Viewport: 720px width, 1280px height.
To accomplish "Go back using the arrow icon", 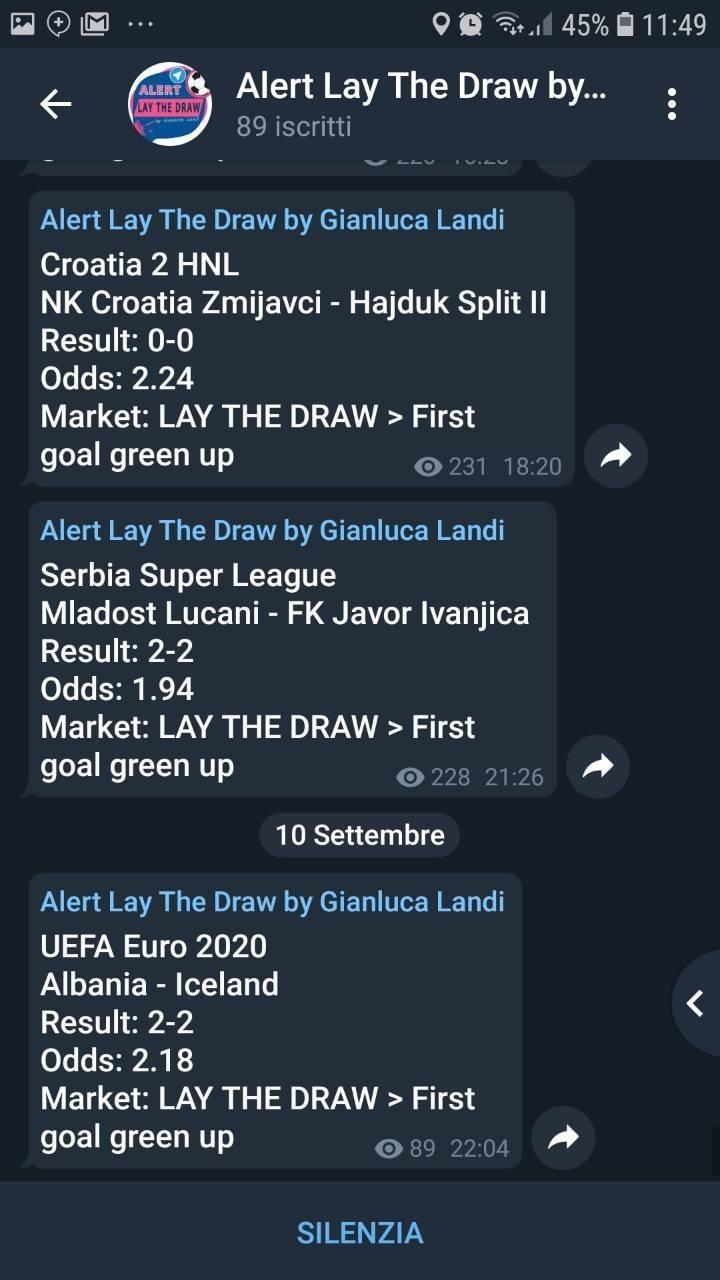I will pyautogui.click(x=55, y=104).
